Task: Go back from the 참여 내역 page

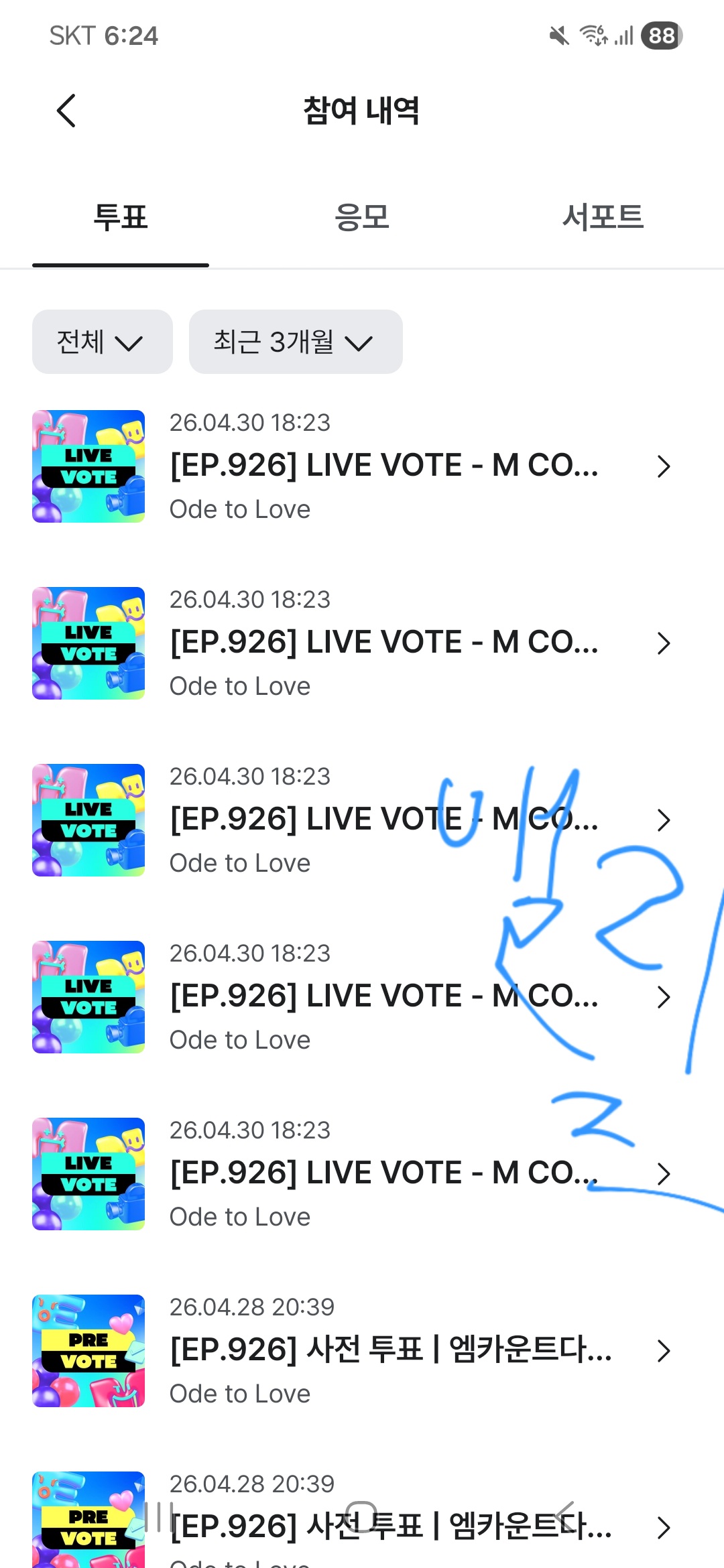Action: click(66, 111)
